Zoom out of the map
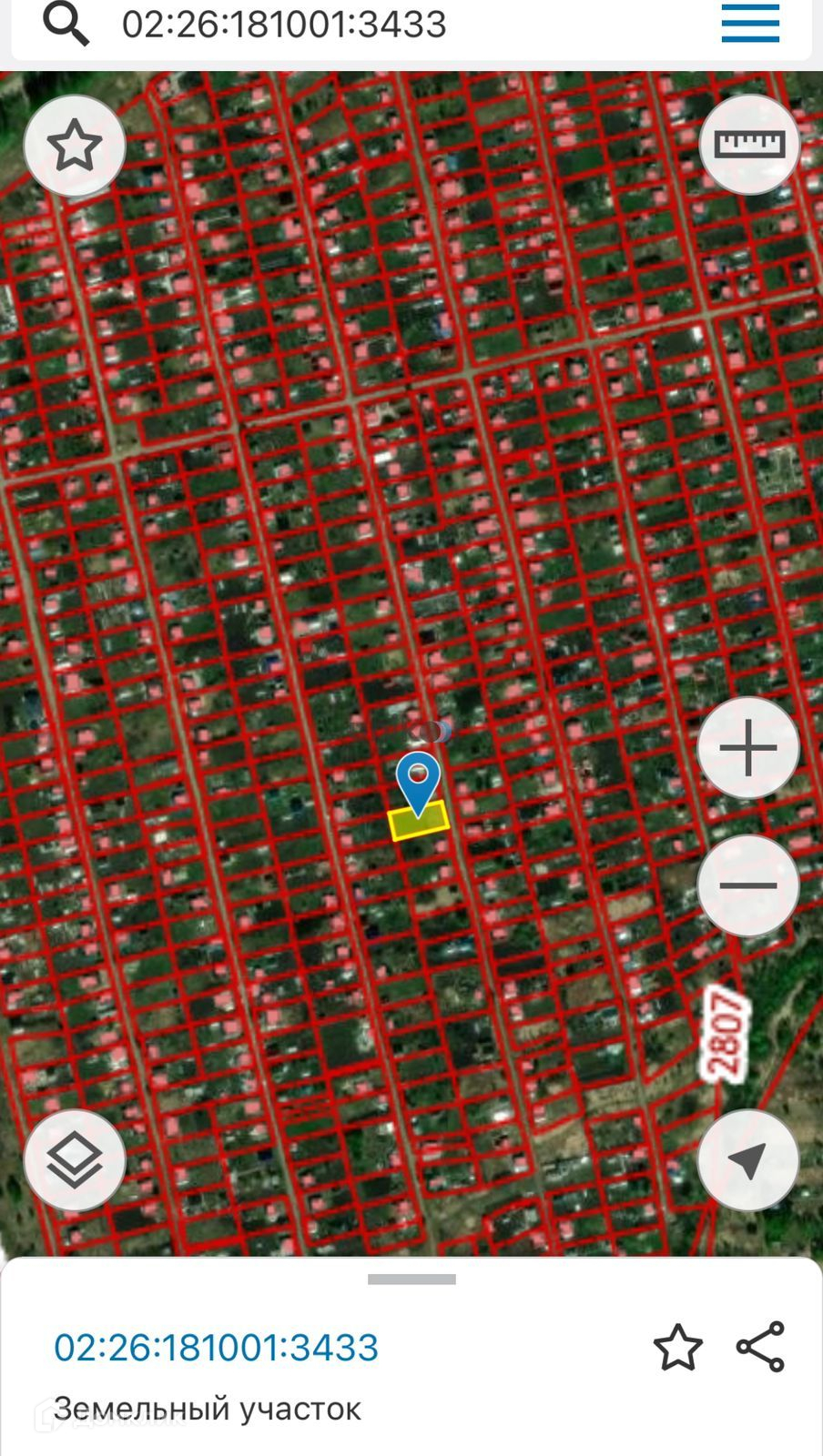Image resolution: width=823 pixels, height=1456 pixels. coord(748,885)
